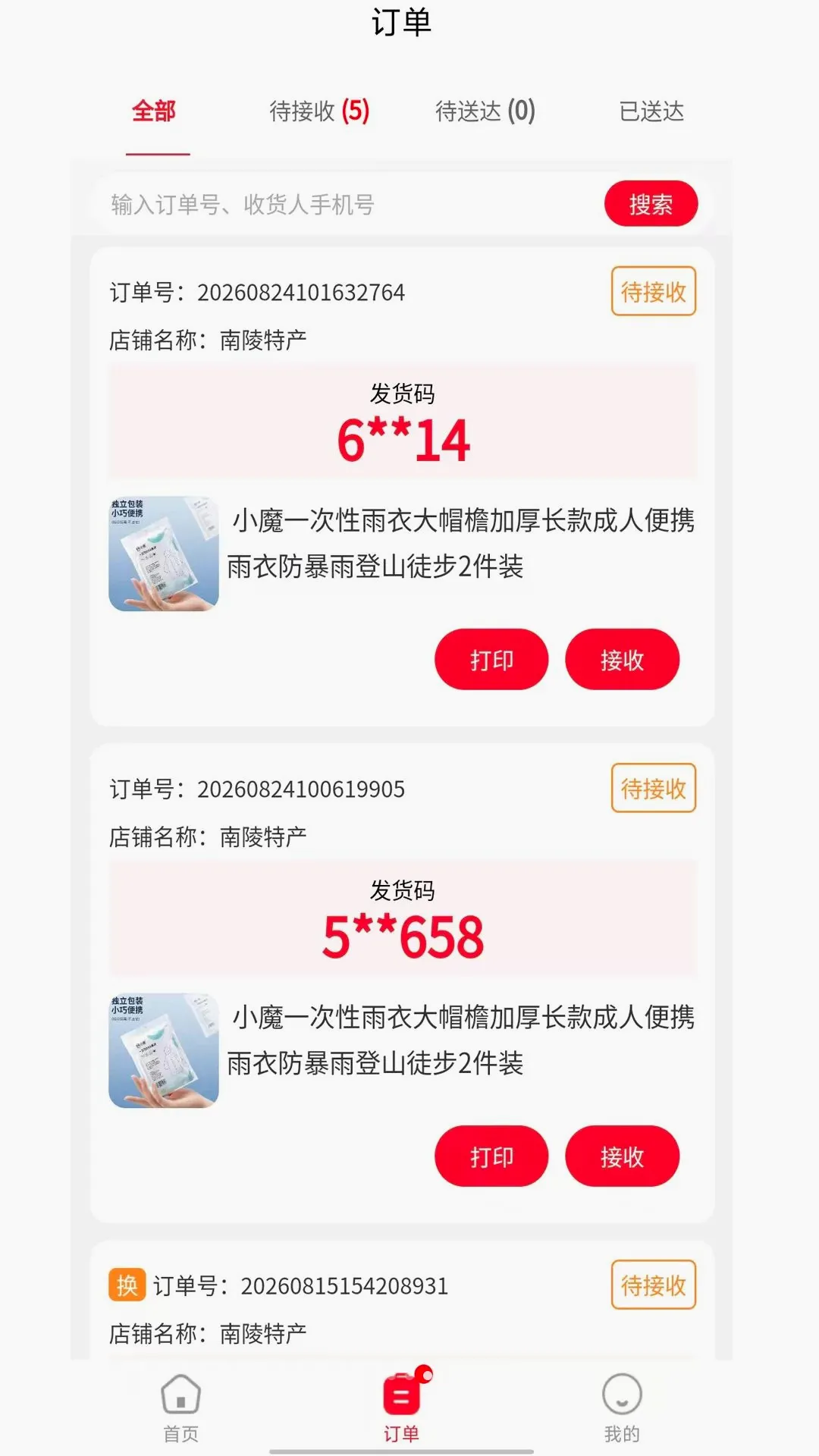
Task: Go to the 首页 home tab
Action: point(181,1409)
